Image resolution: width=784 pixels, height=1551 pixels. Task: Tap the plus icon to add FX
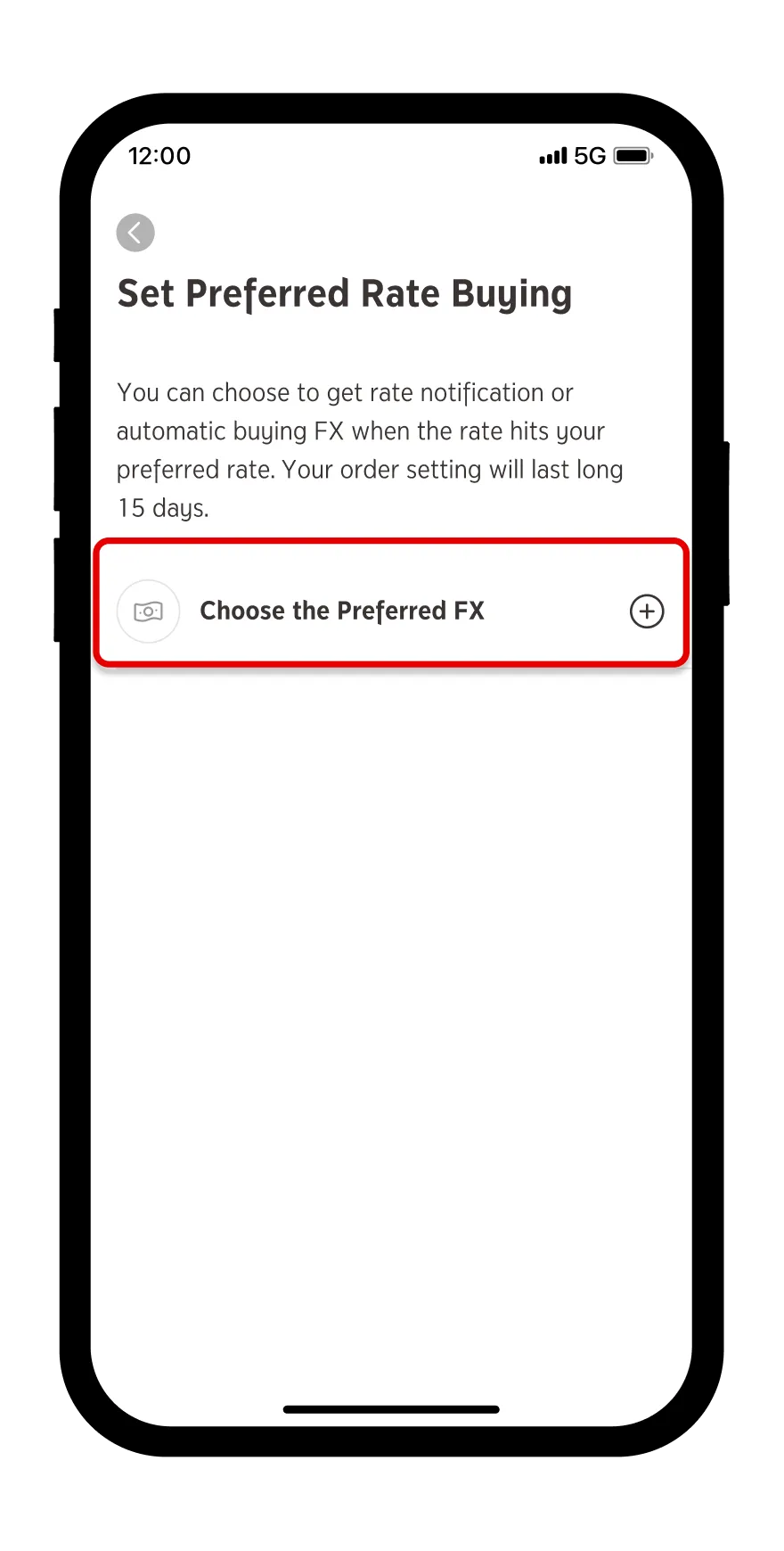click(x=647, y=611)
